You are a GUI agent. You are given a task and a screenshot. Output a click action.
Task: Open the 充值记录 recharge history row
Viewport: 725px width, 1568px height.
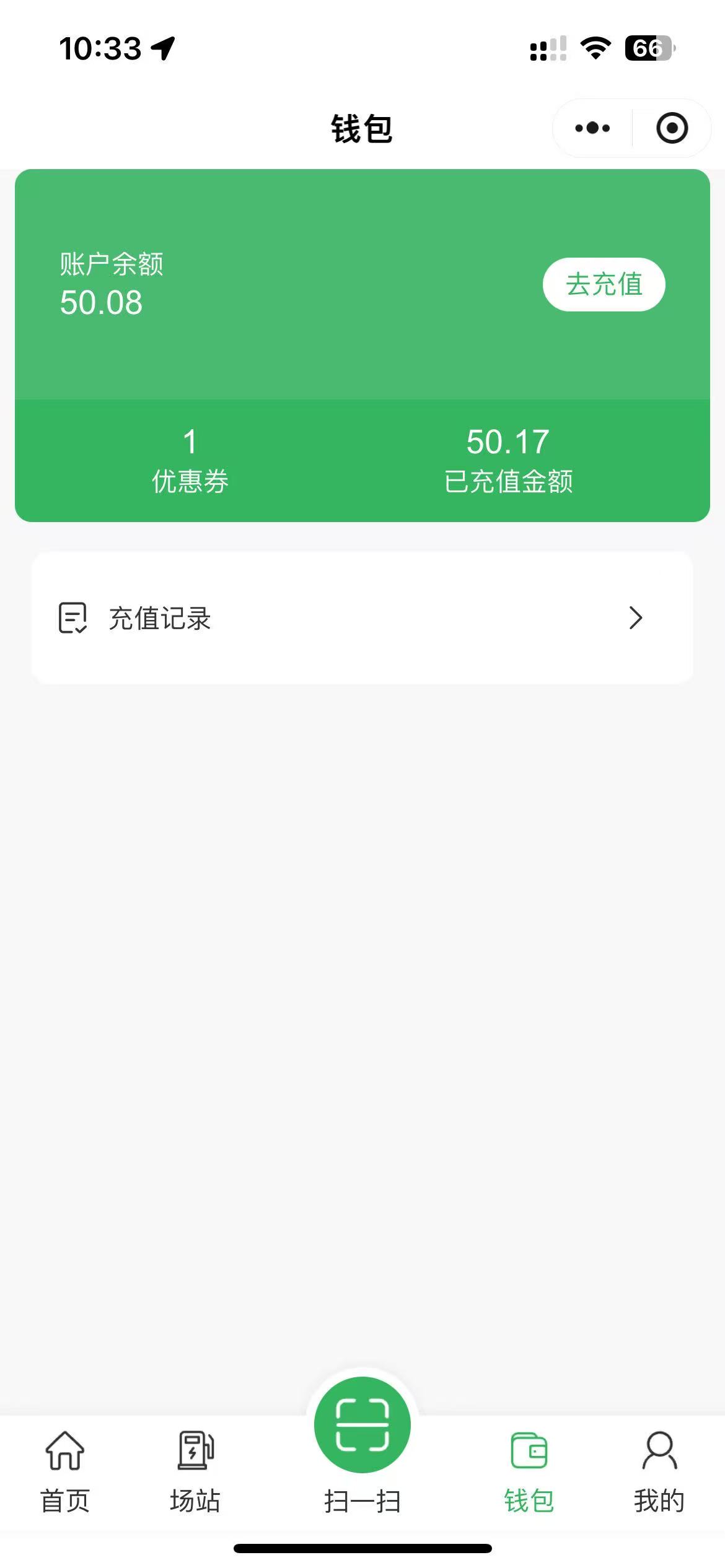click(362, 618)
